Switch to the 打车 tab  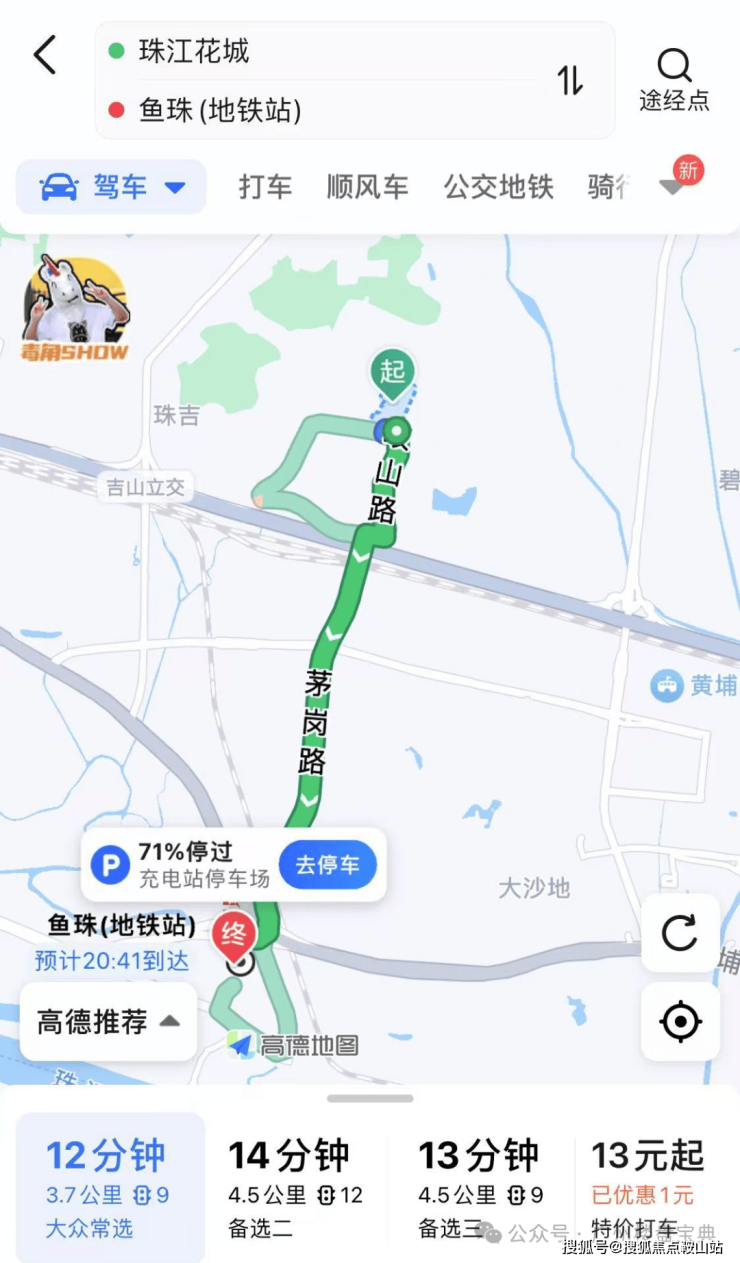(265, 187)
